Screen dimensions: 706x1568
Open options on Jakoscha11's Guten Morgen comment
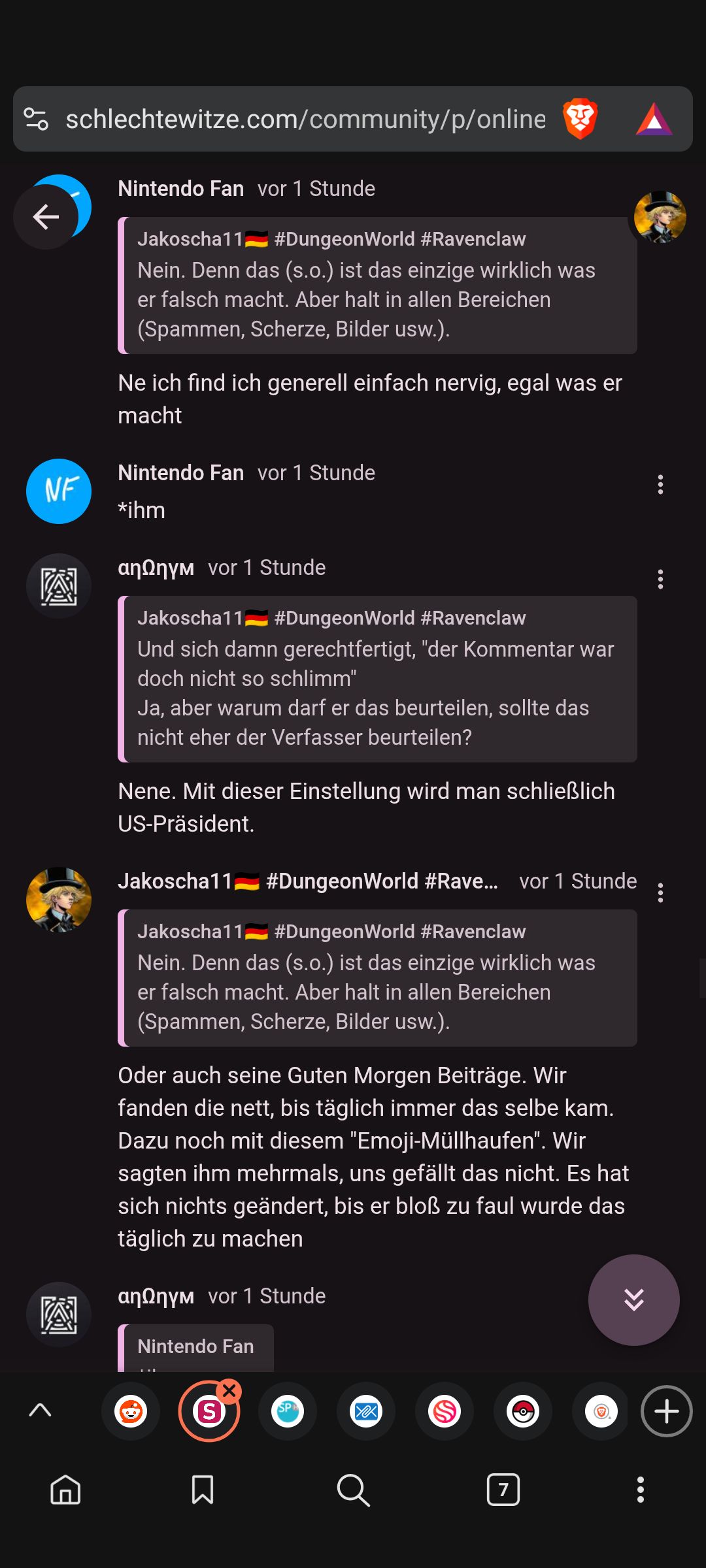point(660,893)
